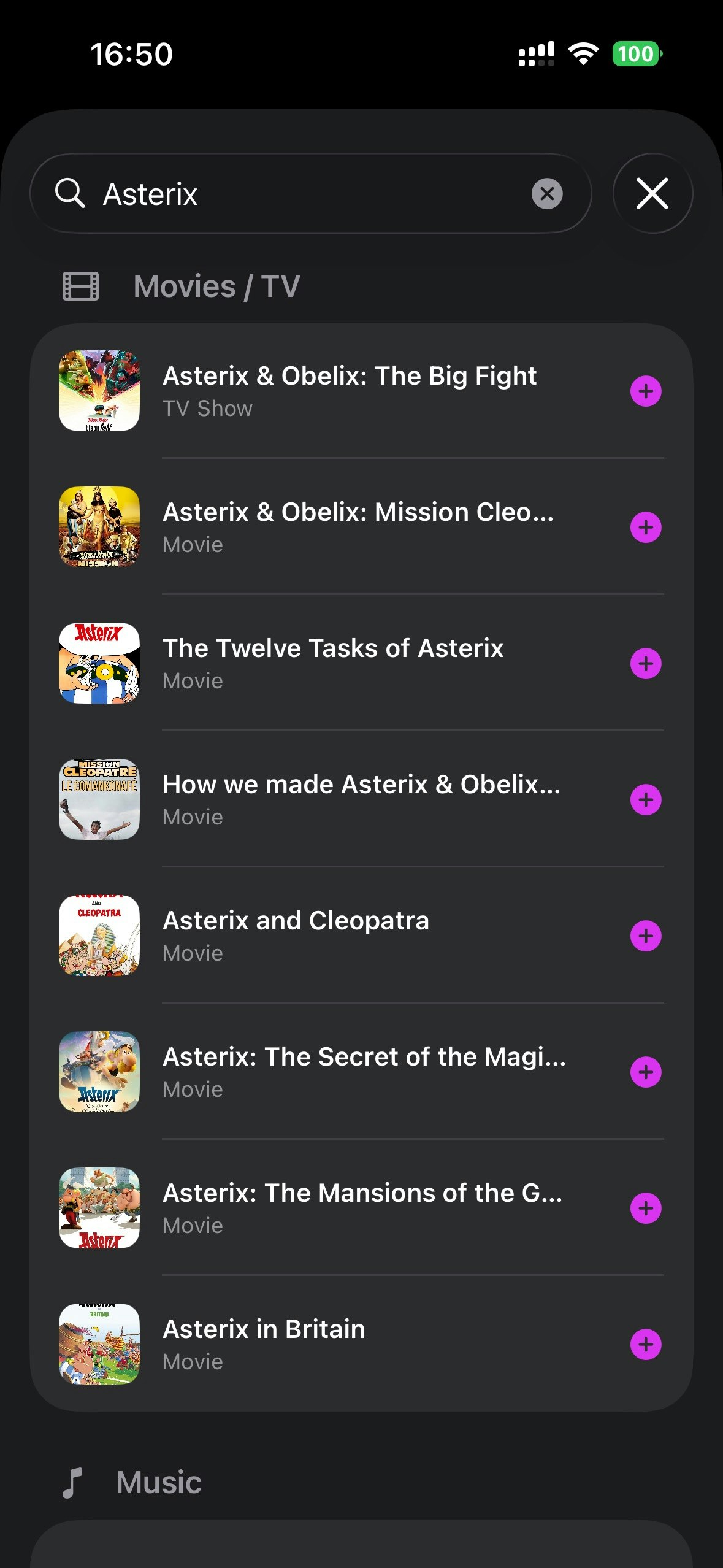Close the search sheet

(x=652, y=194)
